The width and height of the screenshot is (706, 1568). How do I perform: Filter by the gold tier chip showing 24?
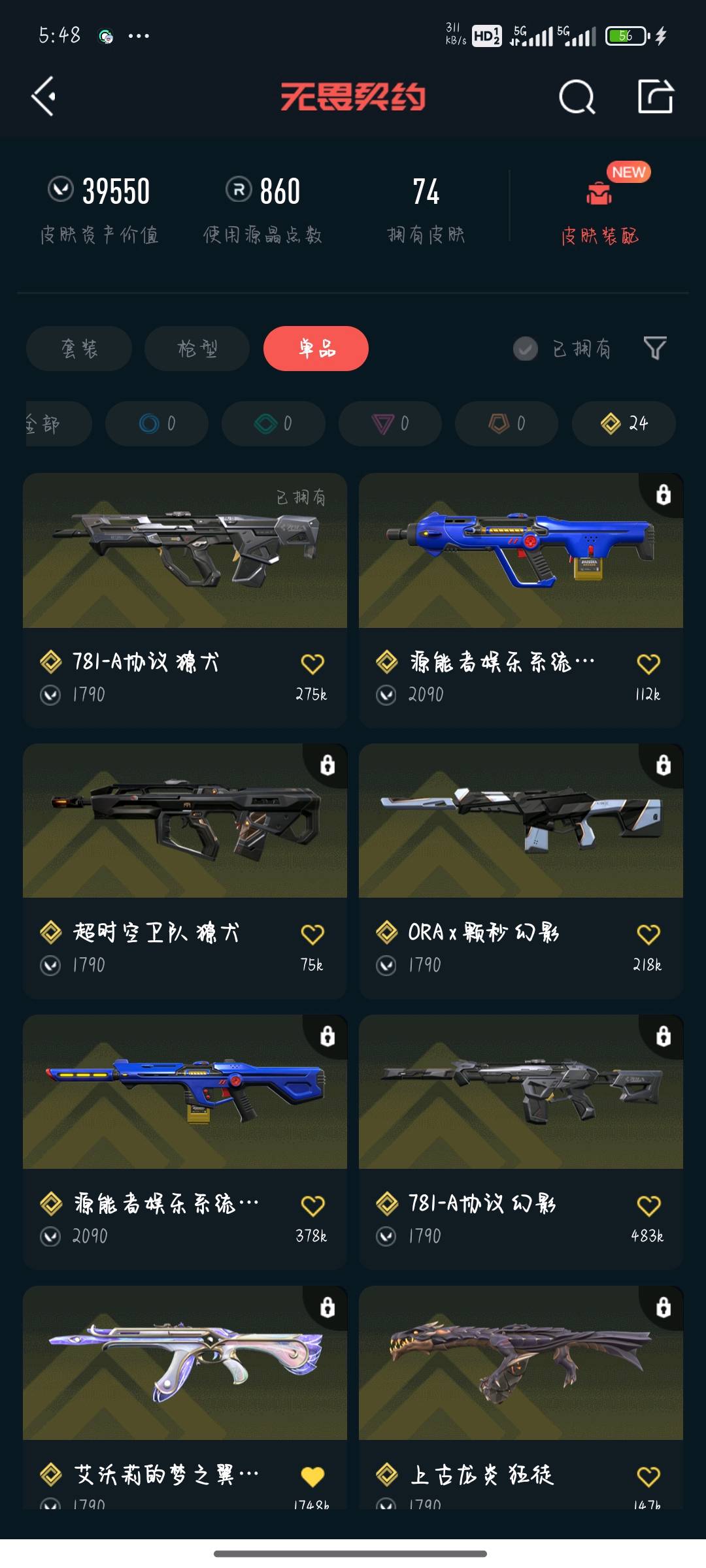624,423
